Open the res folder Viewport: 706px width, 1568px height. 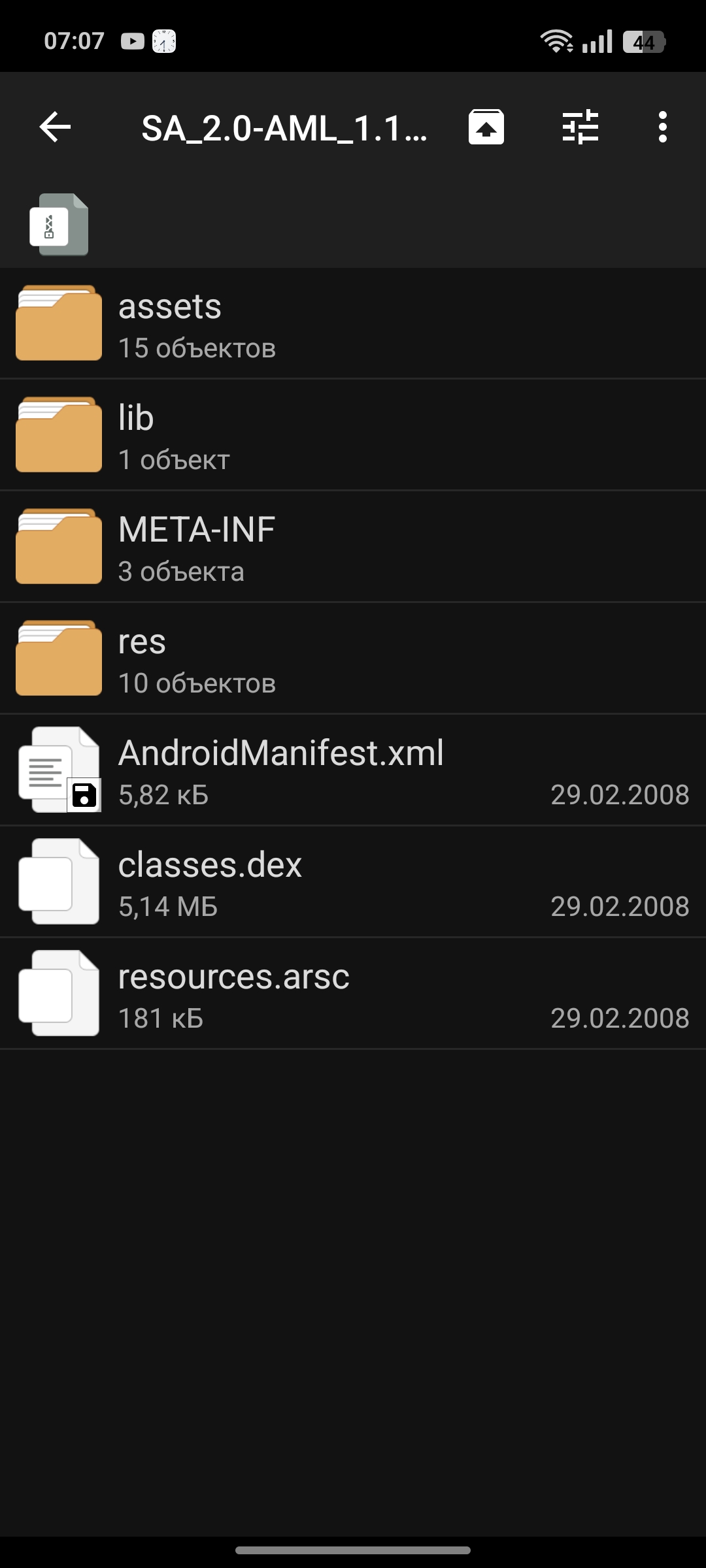click(353, 659)
